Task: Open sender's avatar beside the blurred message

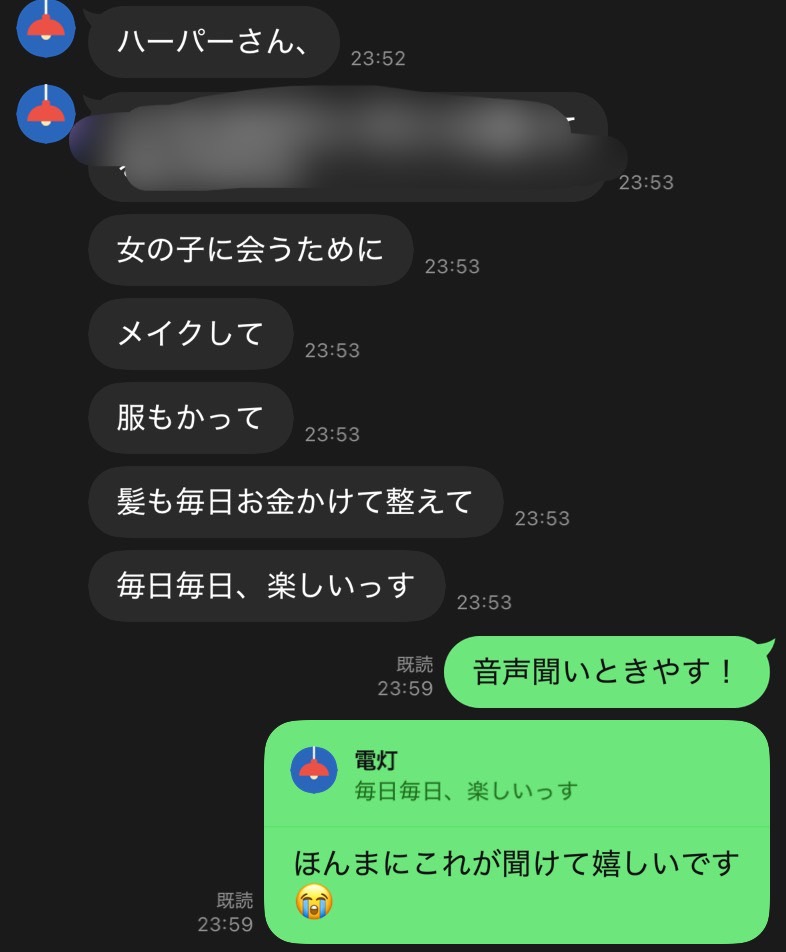Action: (x=46, y=113)
